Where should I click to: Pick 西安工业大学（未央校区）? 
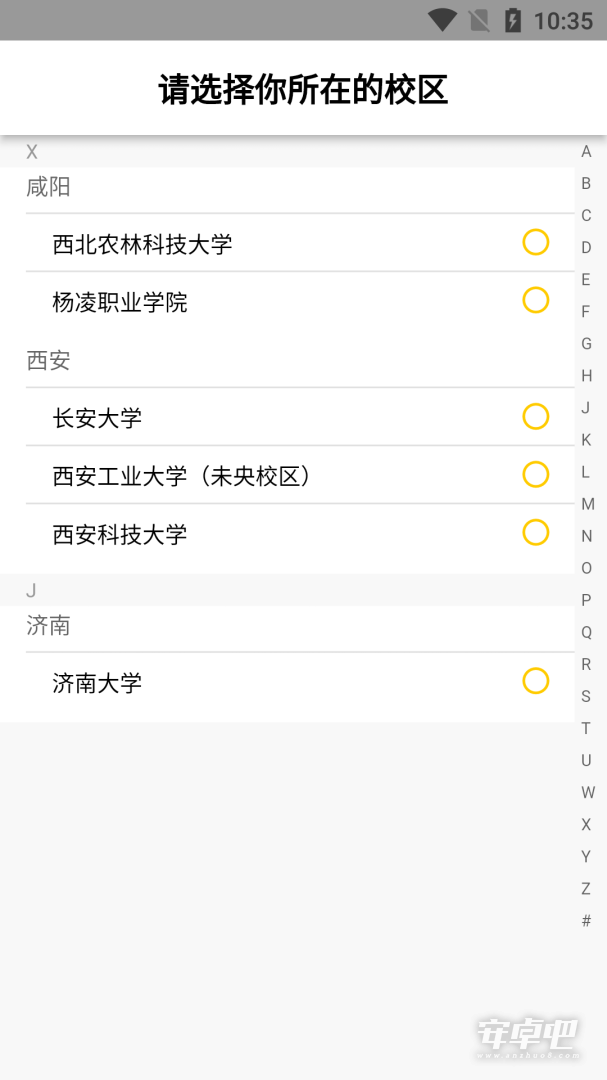[300, 475]
